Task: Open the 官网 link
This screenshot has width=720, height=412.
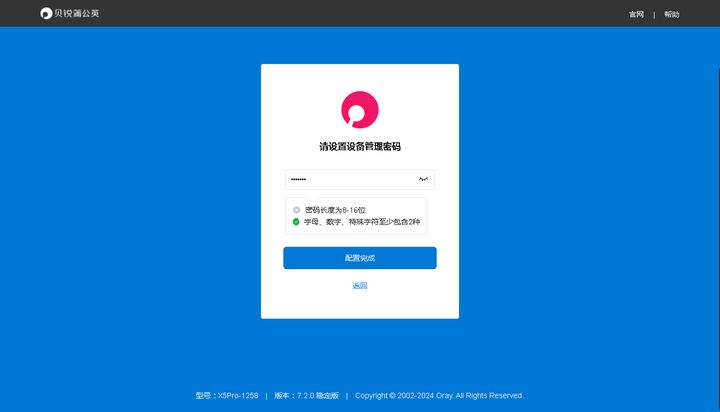Action: click(636, 14)
